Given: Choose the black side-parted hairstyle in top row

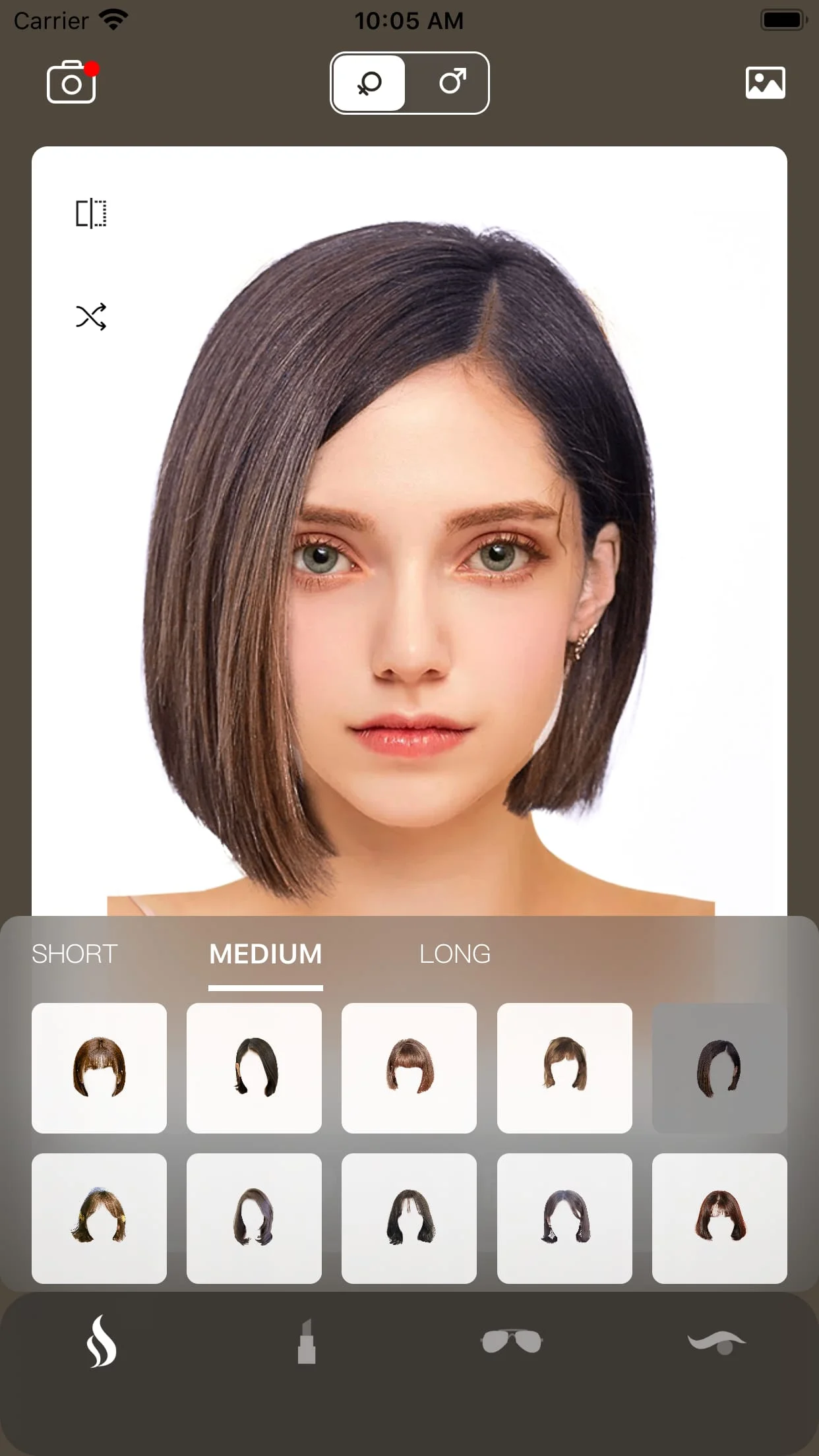Looking at the screenshot, I should [254, 1068].
